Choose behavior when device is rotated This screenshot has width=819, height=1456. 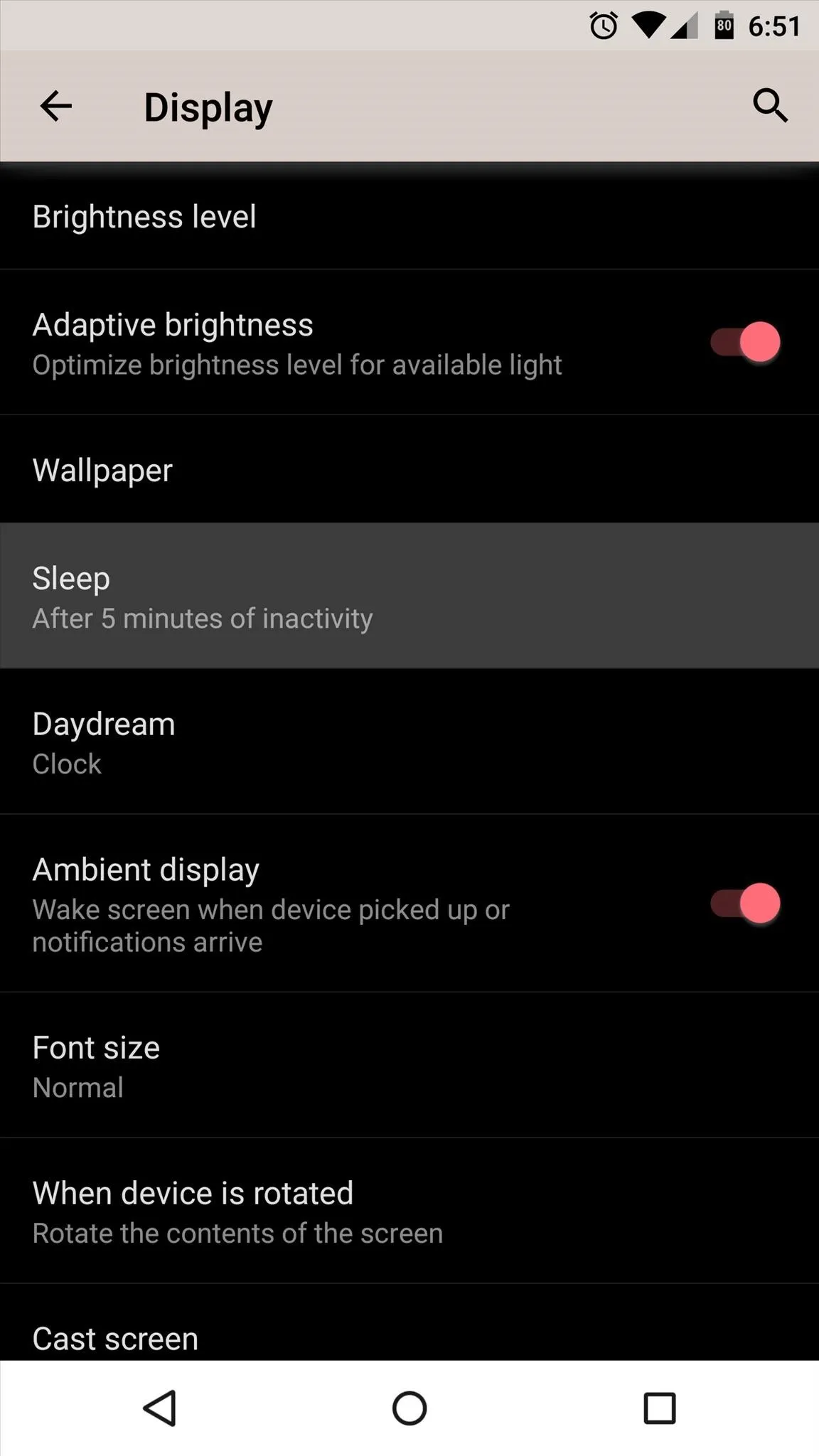409,1211
